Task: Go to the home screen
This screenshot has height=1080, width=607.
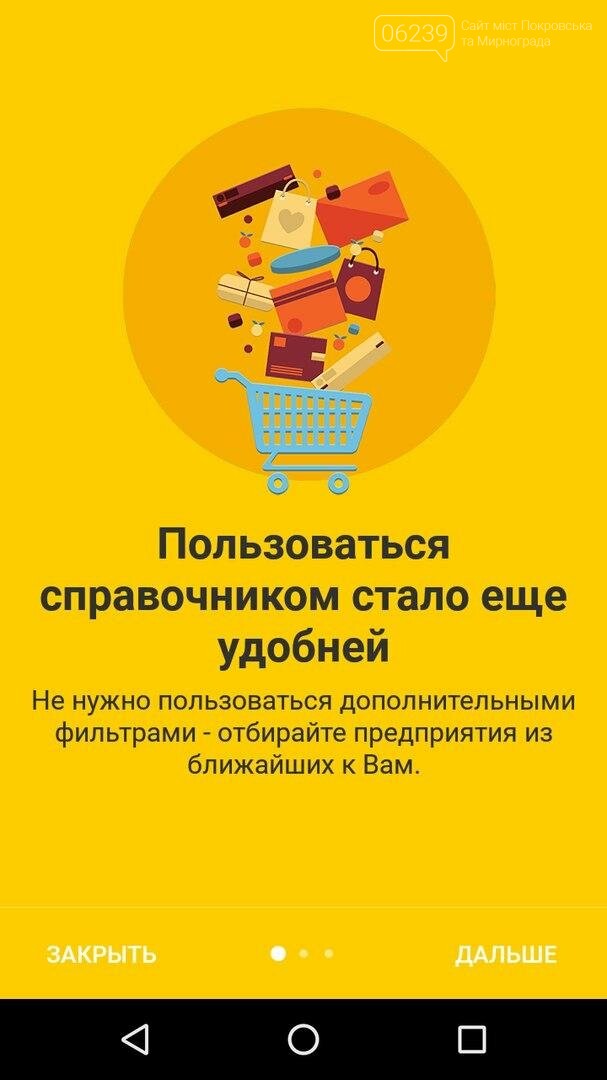Action: click(x=303, y=1039)
